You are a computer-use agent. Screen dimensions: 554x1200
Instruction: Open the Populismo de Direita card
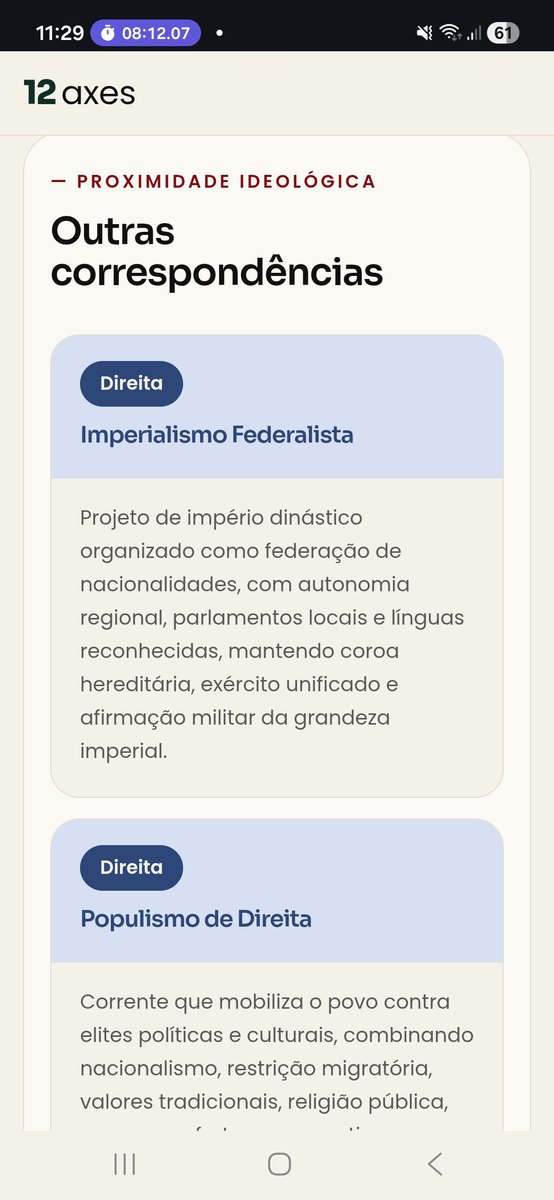coord(277,975)
